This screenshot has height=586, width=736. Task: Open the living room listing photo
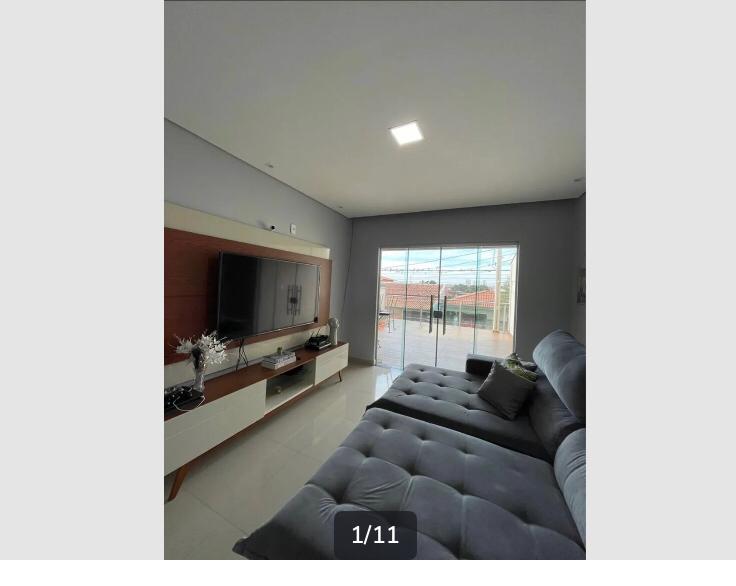click(374, 280)
